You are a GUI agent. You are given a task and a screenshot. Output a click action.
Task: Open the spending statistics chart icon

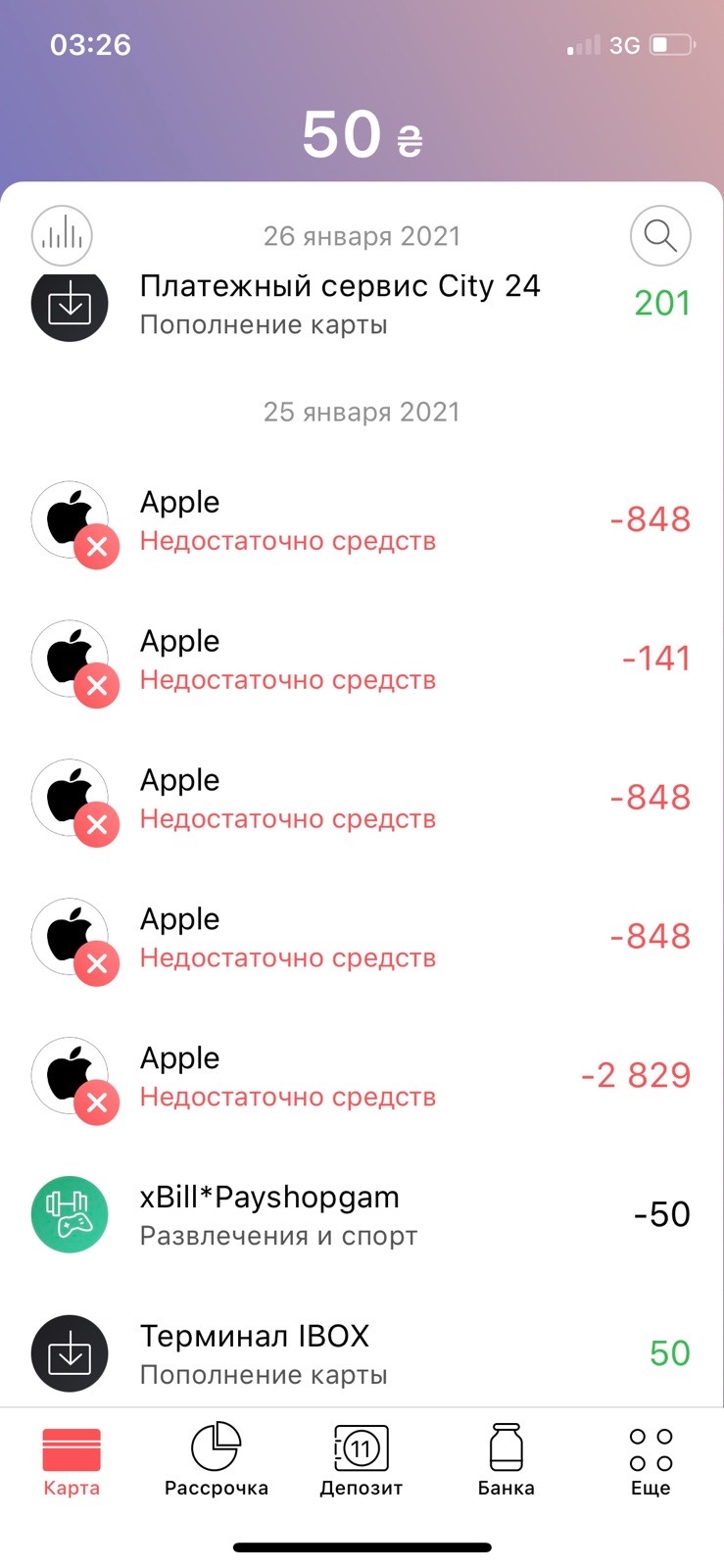tap(62, 235)
